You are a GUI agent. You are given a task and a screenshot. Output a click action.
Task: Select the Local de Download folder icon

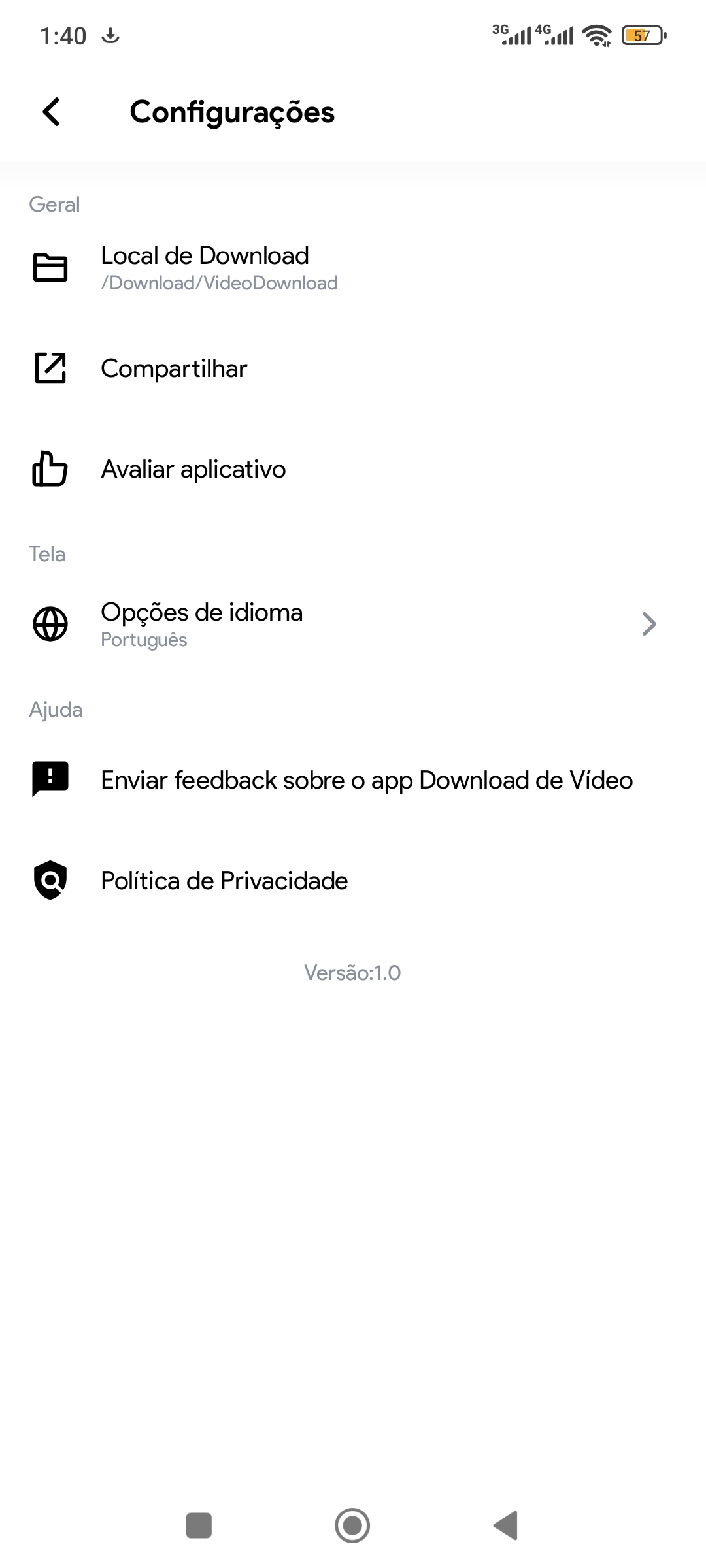[x=50, y=267]
